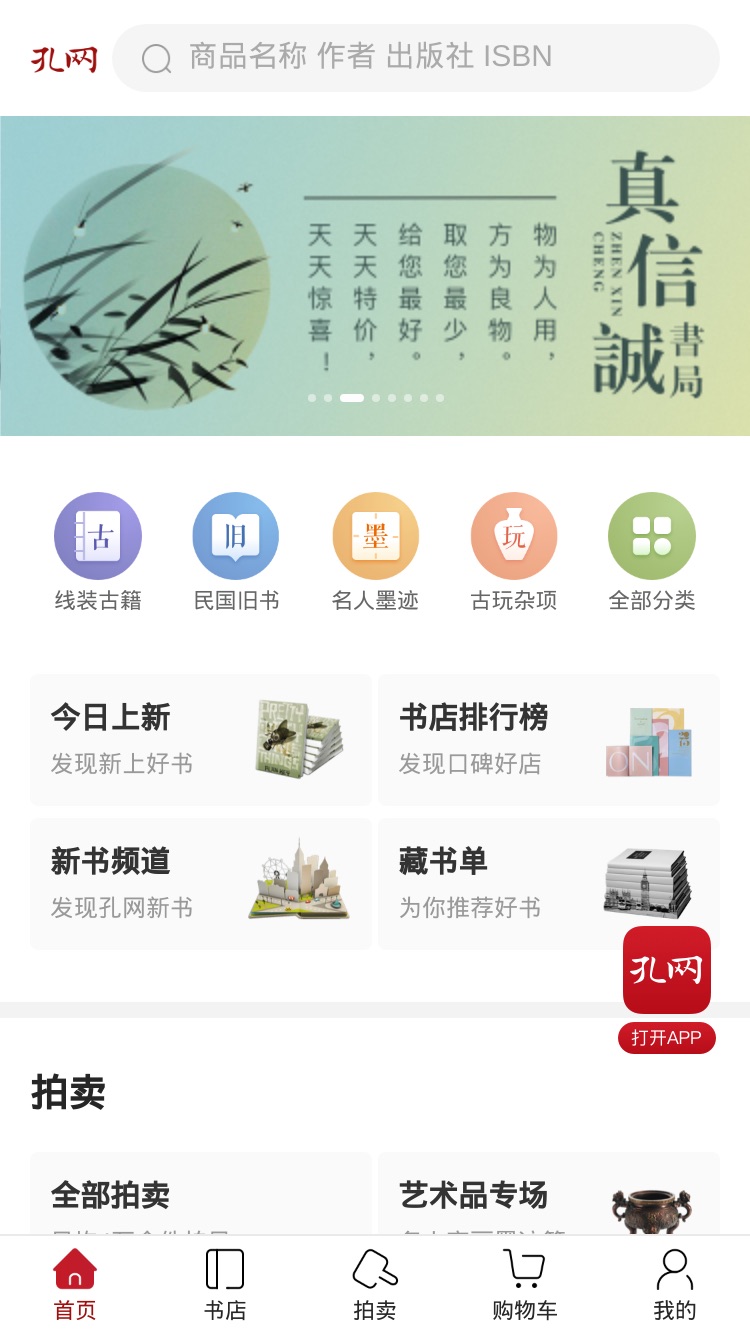
Task: Open the 藏书单 card
Action: pos(549,884)
